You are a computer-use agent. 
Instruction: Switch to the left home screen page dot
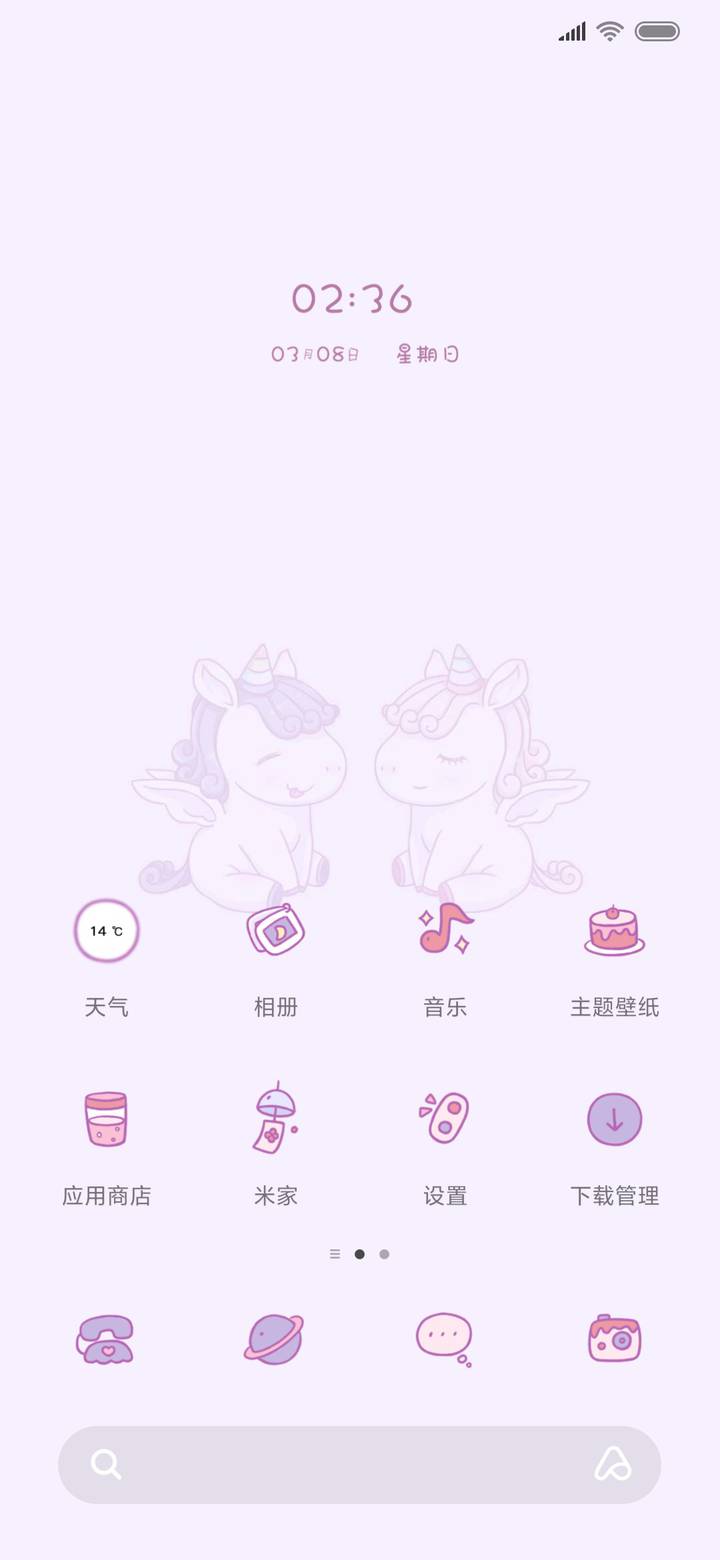pyautogui.click(x=334, y=1253)
